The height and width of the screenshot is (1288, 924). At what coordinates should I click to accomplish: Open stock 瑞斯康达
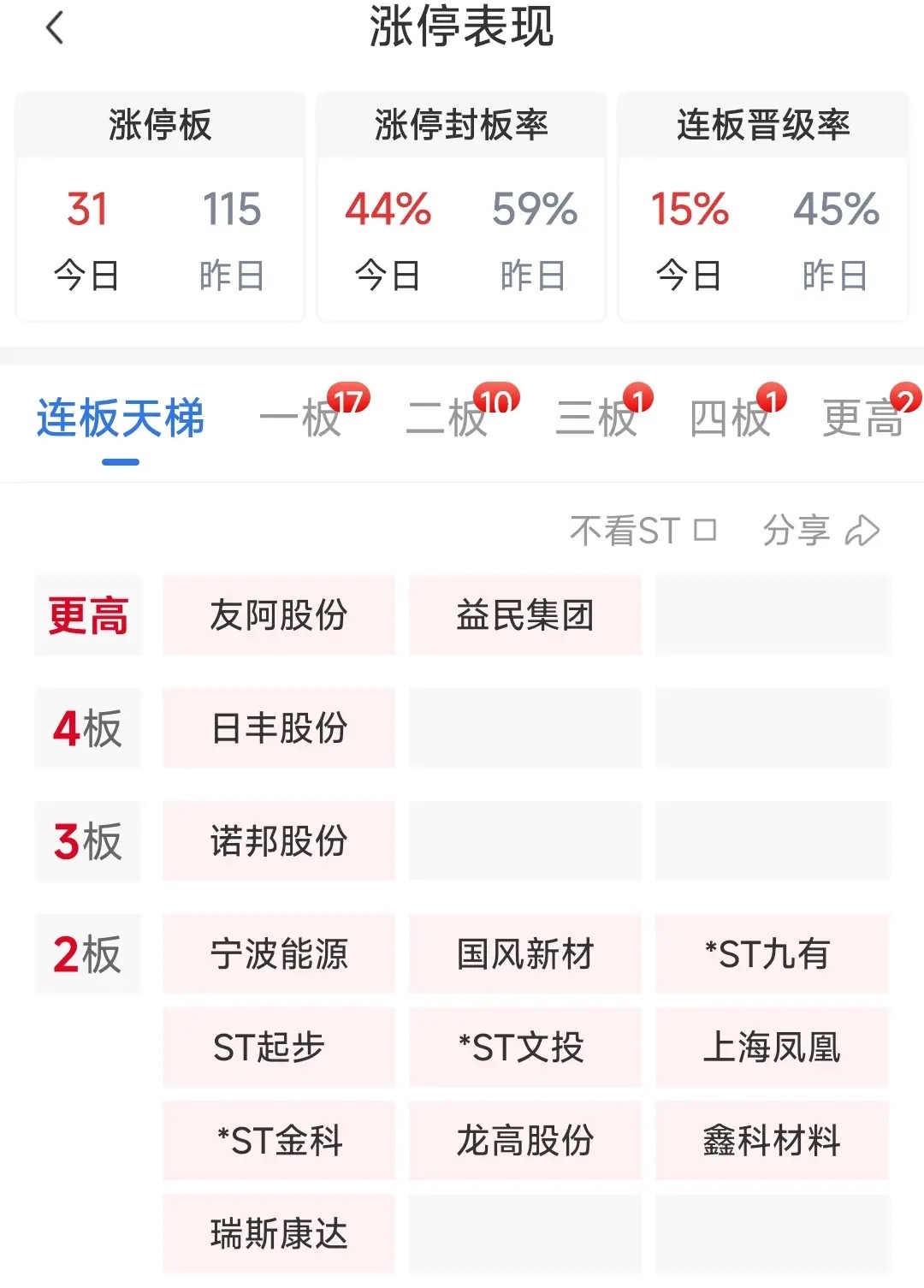click(279, 1234)
